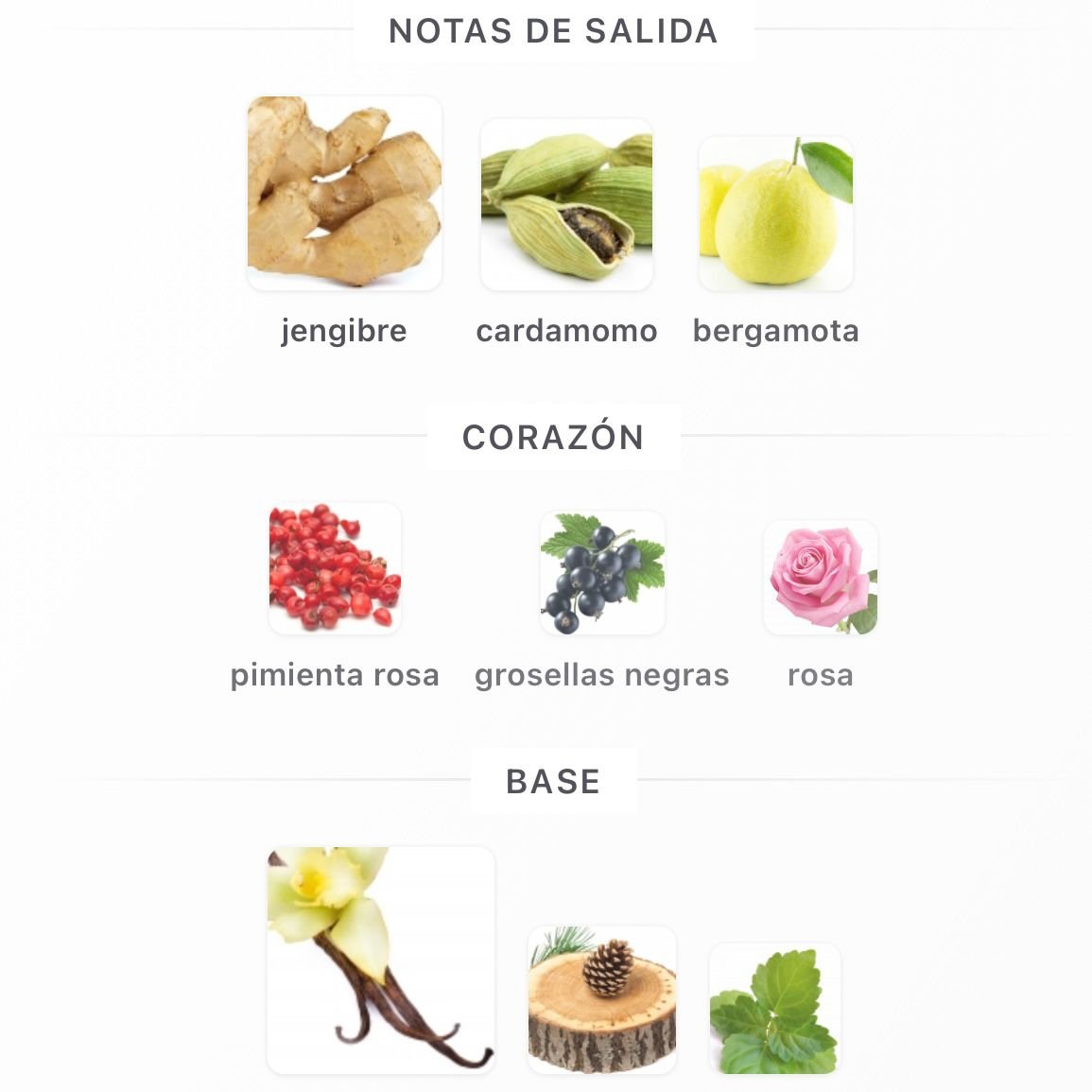Viewport: 1092px width, 1092px height.
Task: Select the wood slice with pinecone tile
Action: (602, 999)
